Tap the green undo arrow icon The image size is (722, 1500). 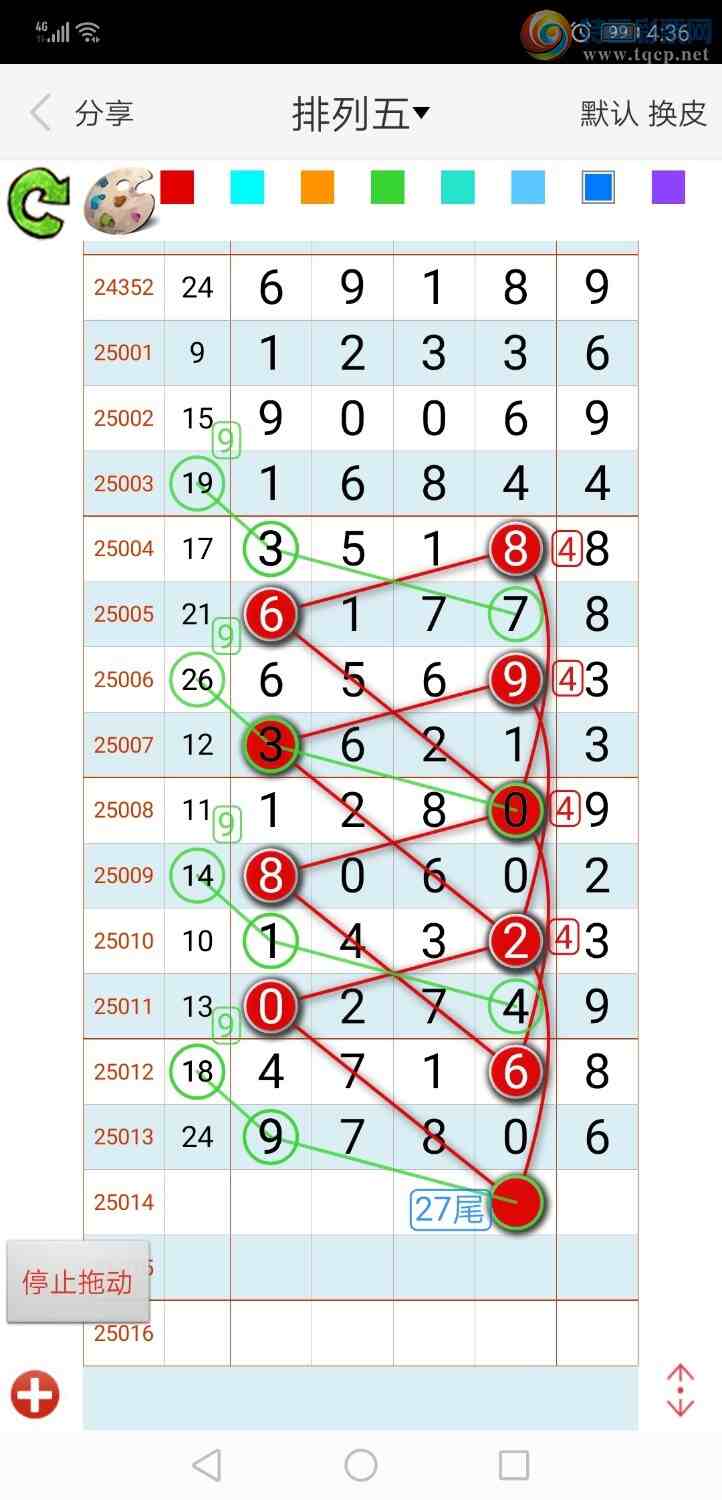38,202
